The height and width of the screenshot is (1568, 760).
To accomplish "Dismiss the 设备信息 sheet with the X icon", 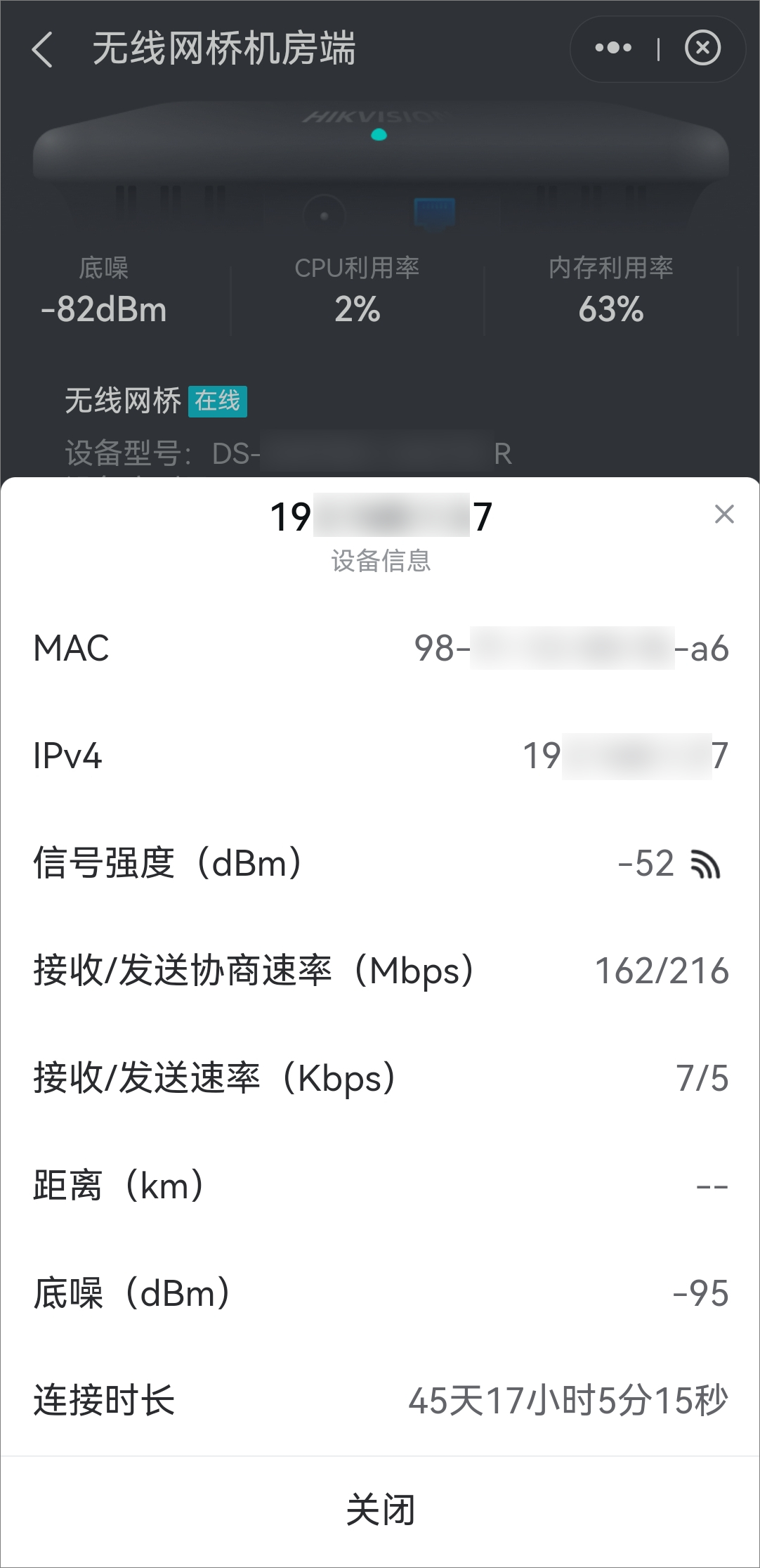I will point(724,514).
